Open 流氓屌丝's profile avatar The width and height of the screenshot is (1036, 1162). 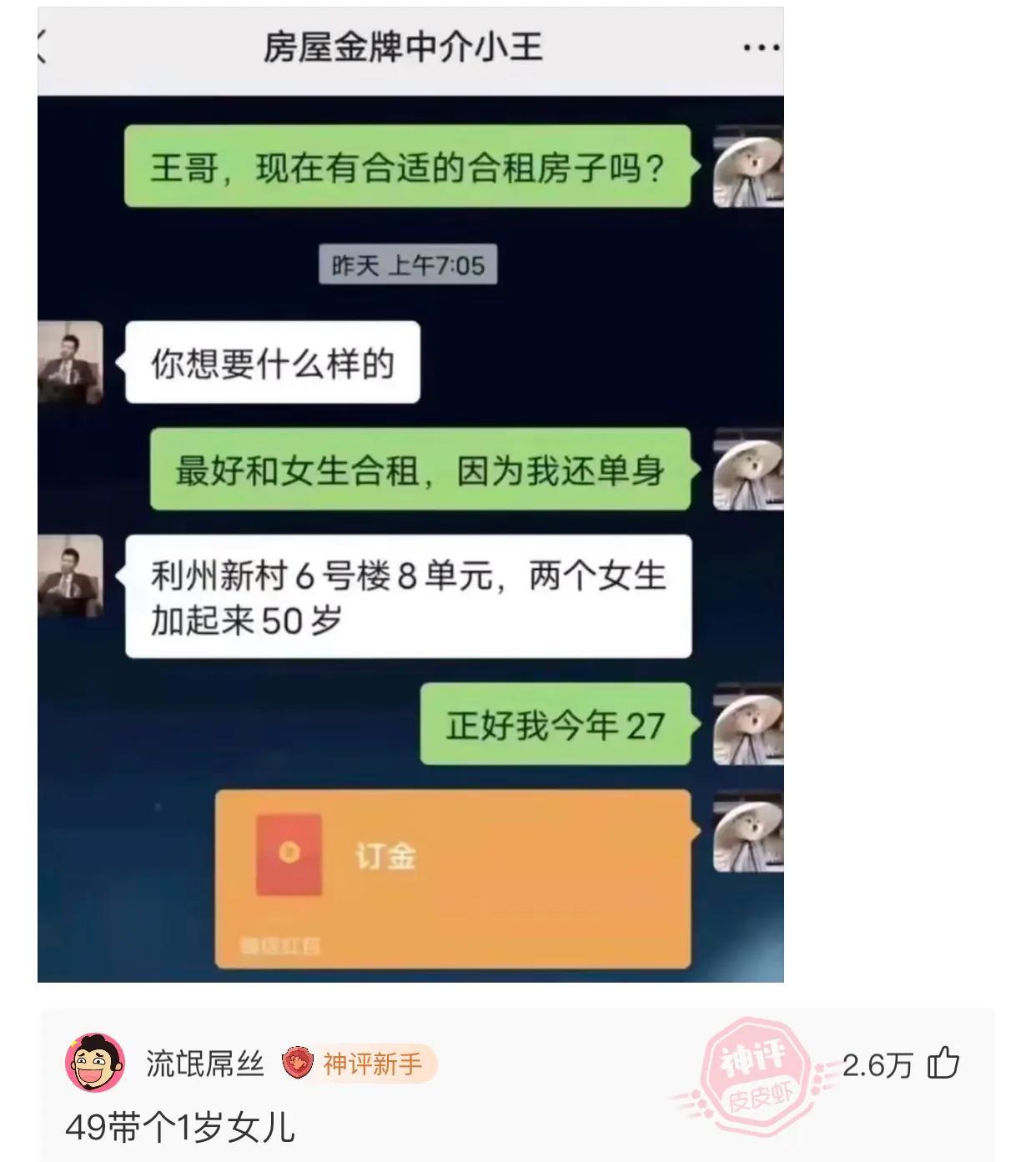(95, 1063)
